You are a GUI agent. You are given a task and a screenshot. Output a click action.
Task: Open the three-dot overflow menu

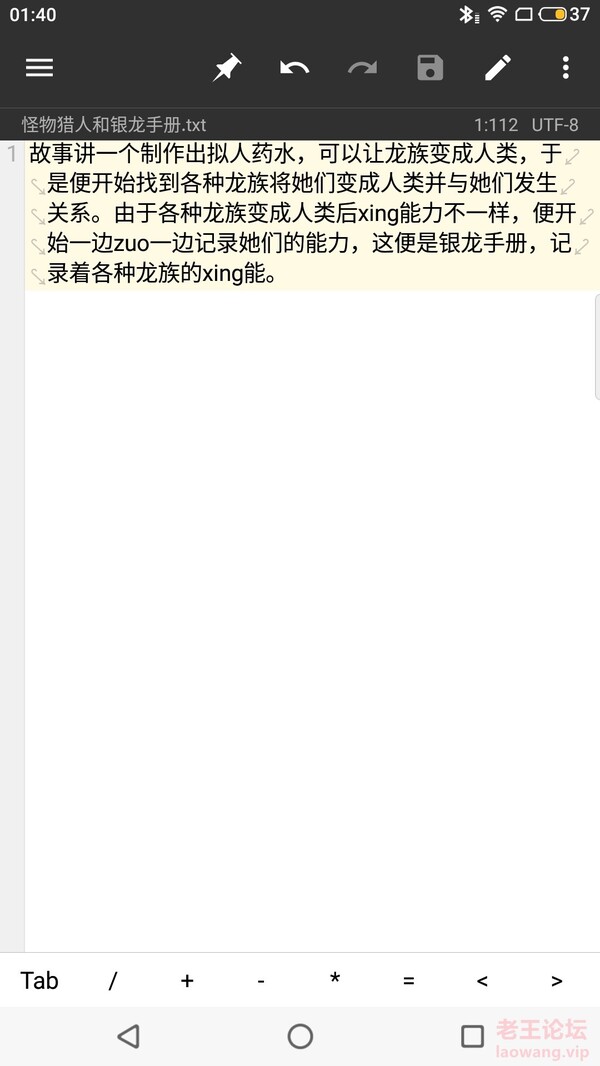566,68
